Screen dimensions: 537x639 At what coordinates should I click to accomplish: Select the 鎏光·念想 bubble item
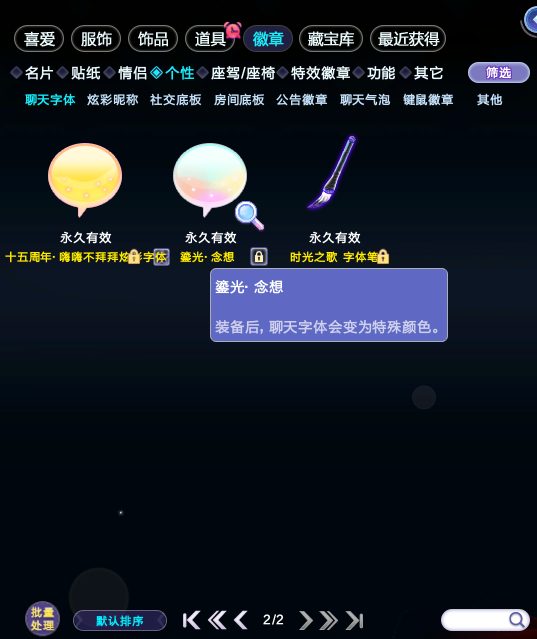pos(210,178)
